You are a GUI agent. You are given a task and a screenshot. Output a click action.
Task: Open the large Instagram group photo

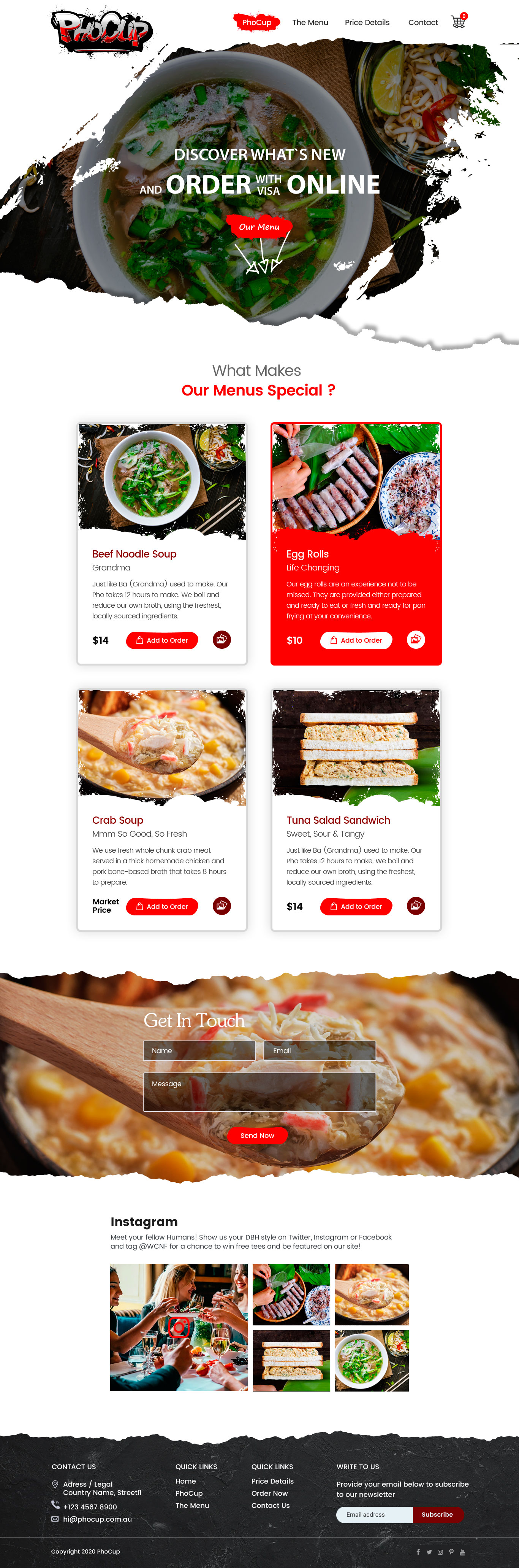pyautogui.click(x=179, y=1327)
